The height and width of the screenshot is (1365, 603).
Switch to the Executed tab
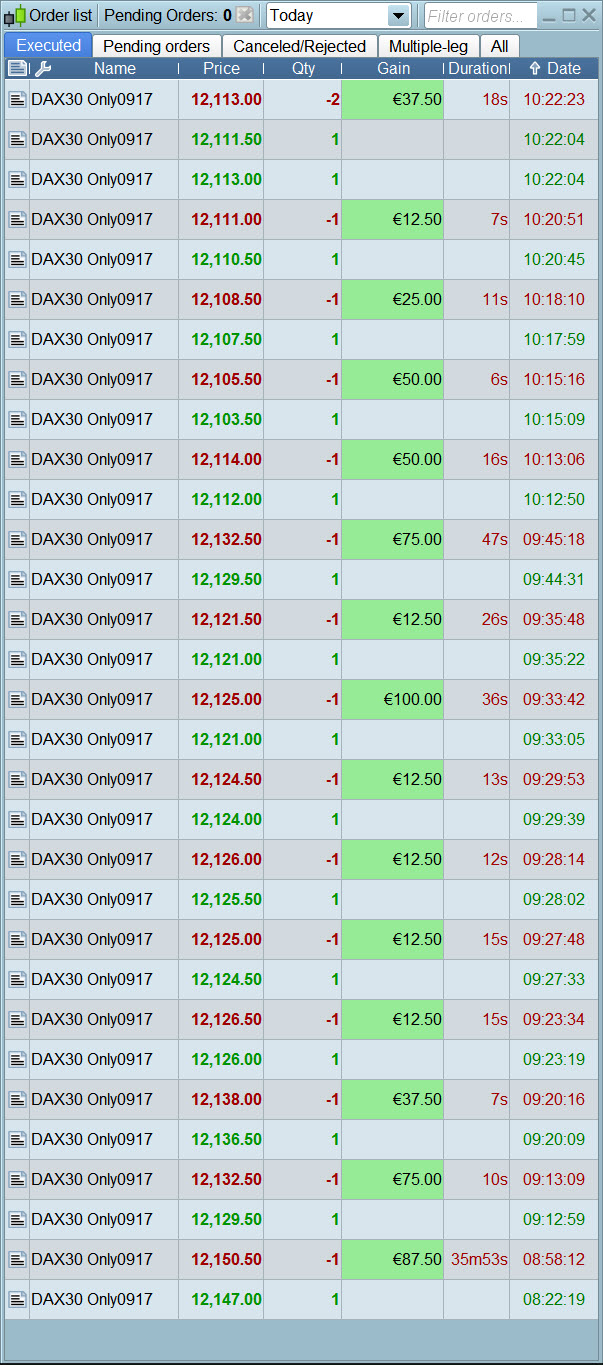tap(48, 46)
